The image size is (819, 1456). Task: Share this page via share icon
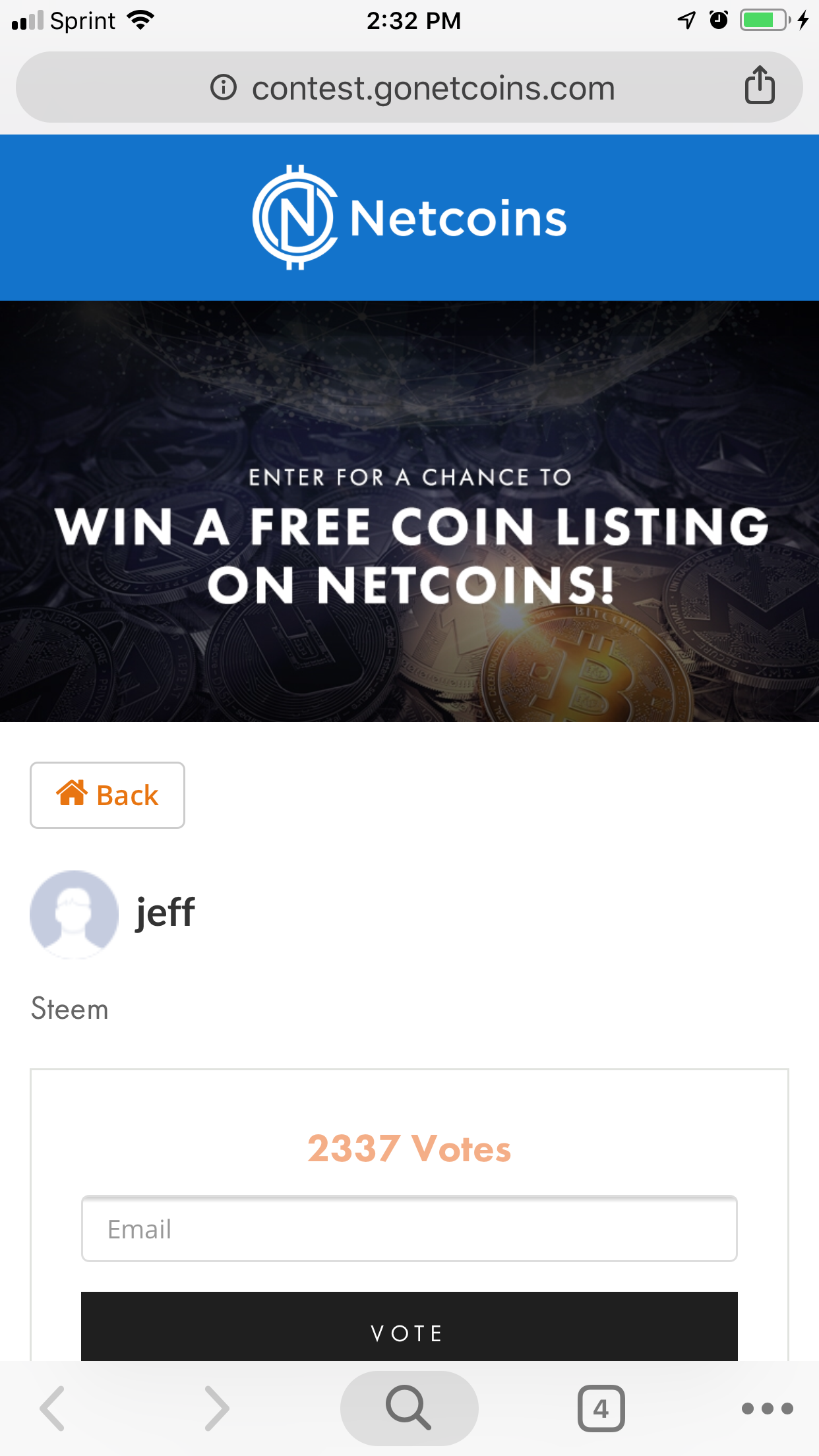click(x=759, y=86)
